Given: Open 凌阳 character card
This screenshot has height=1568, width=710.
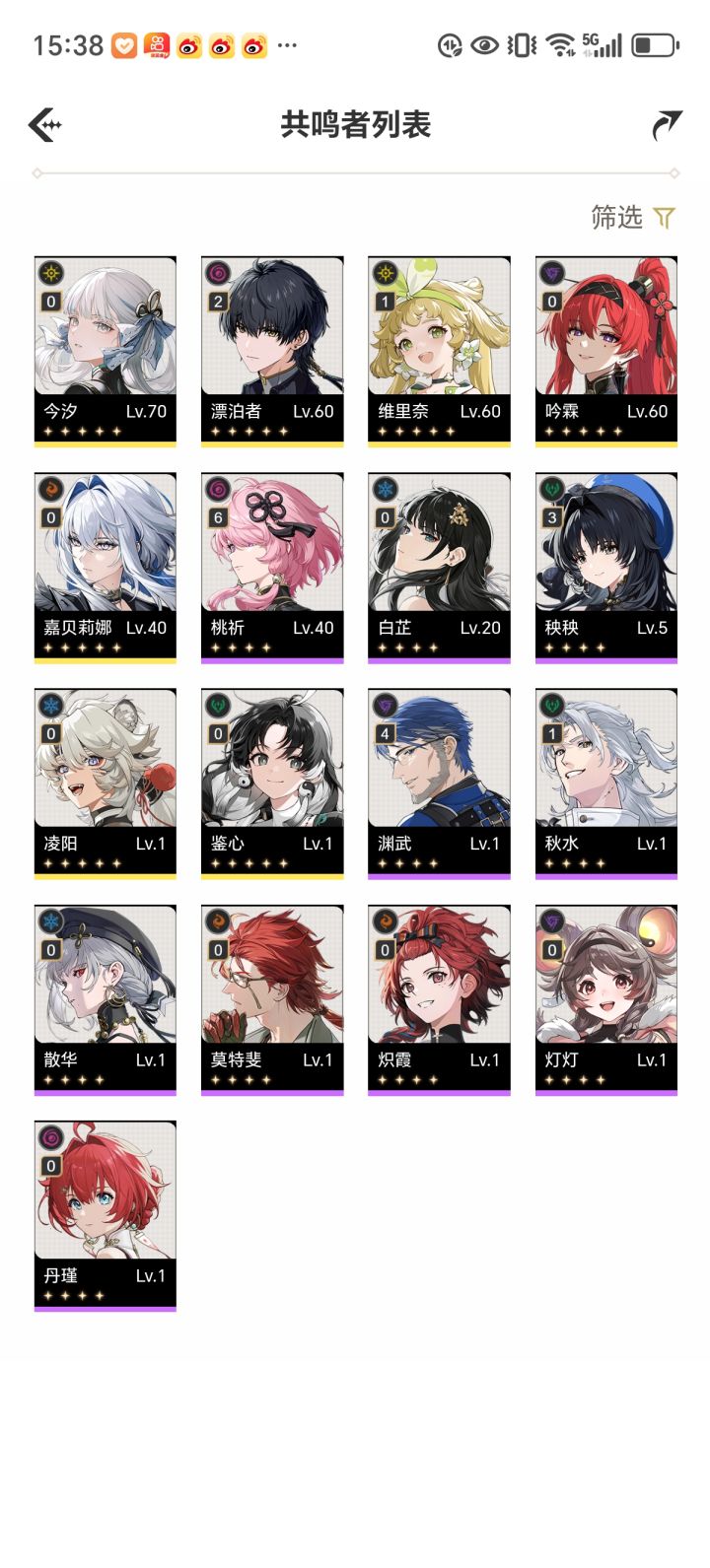Looking at the screenshot, I should point(106,784).
